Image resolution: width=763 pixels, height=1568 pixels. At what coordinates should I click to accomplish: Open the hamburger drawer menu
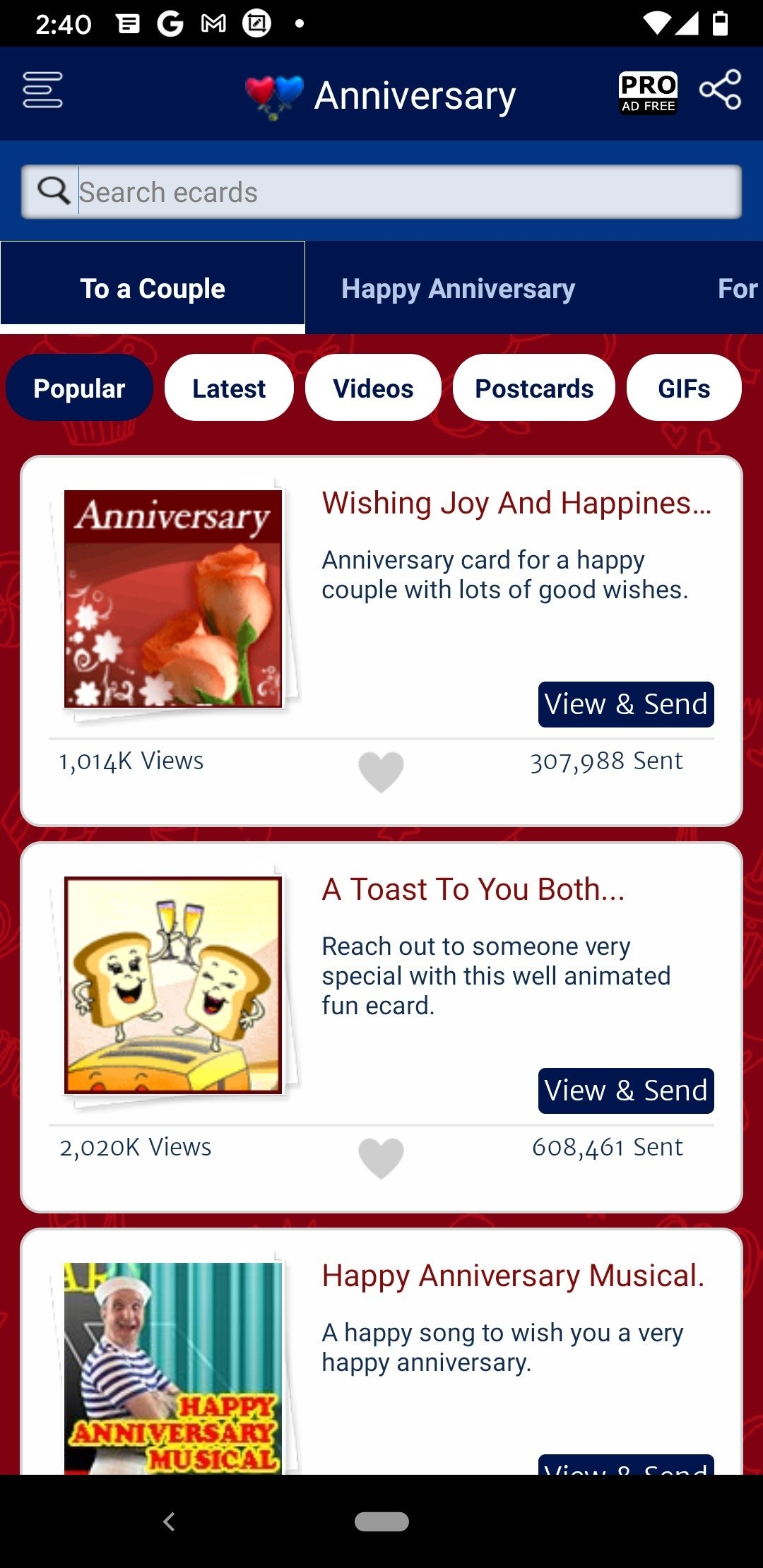(x=42, y=90)
